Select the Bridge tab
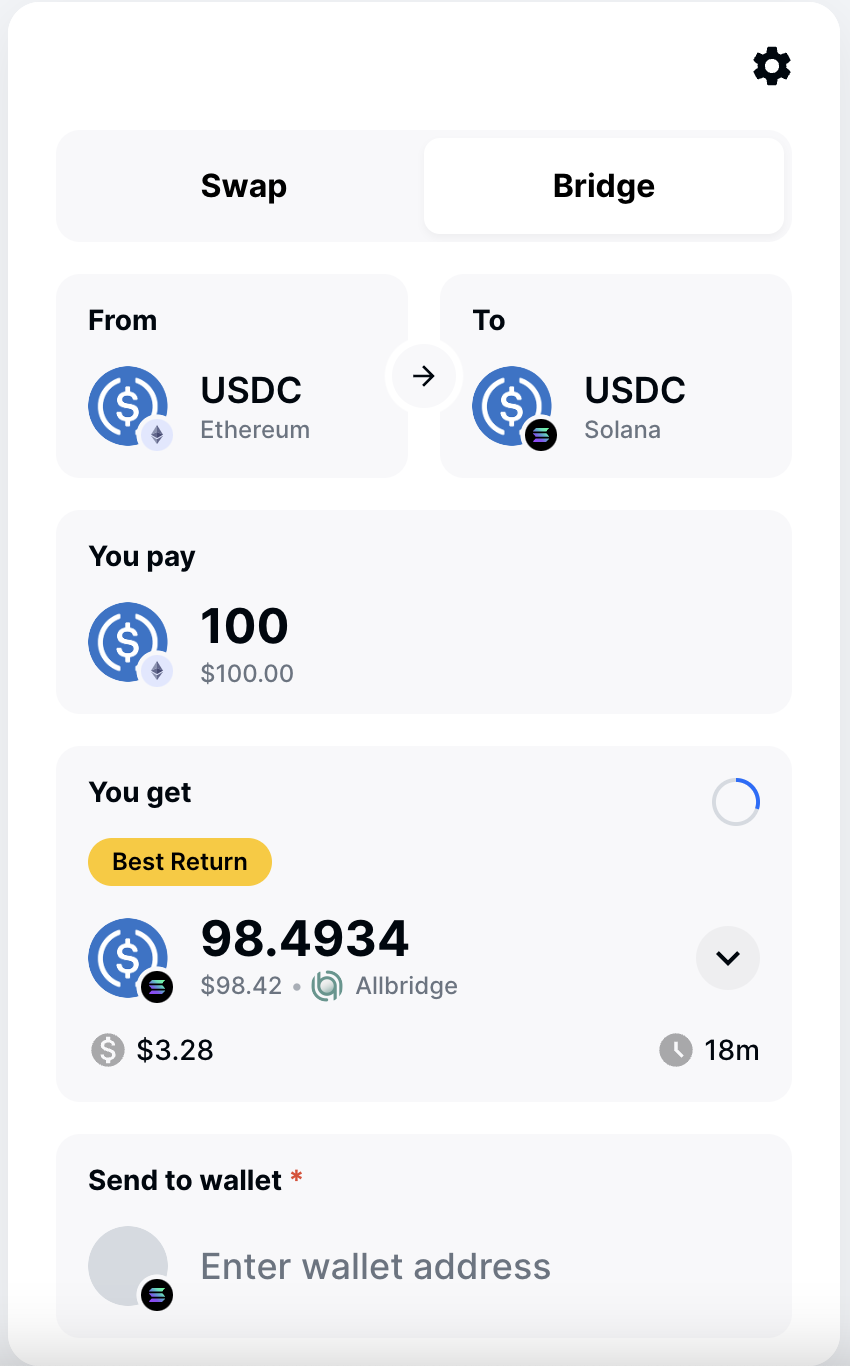 [x=603, y=186]
